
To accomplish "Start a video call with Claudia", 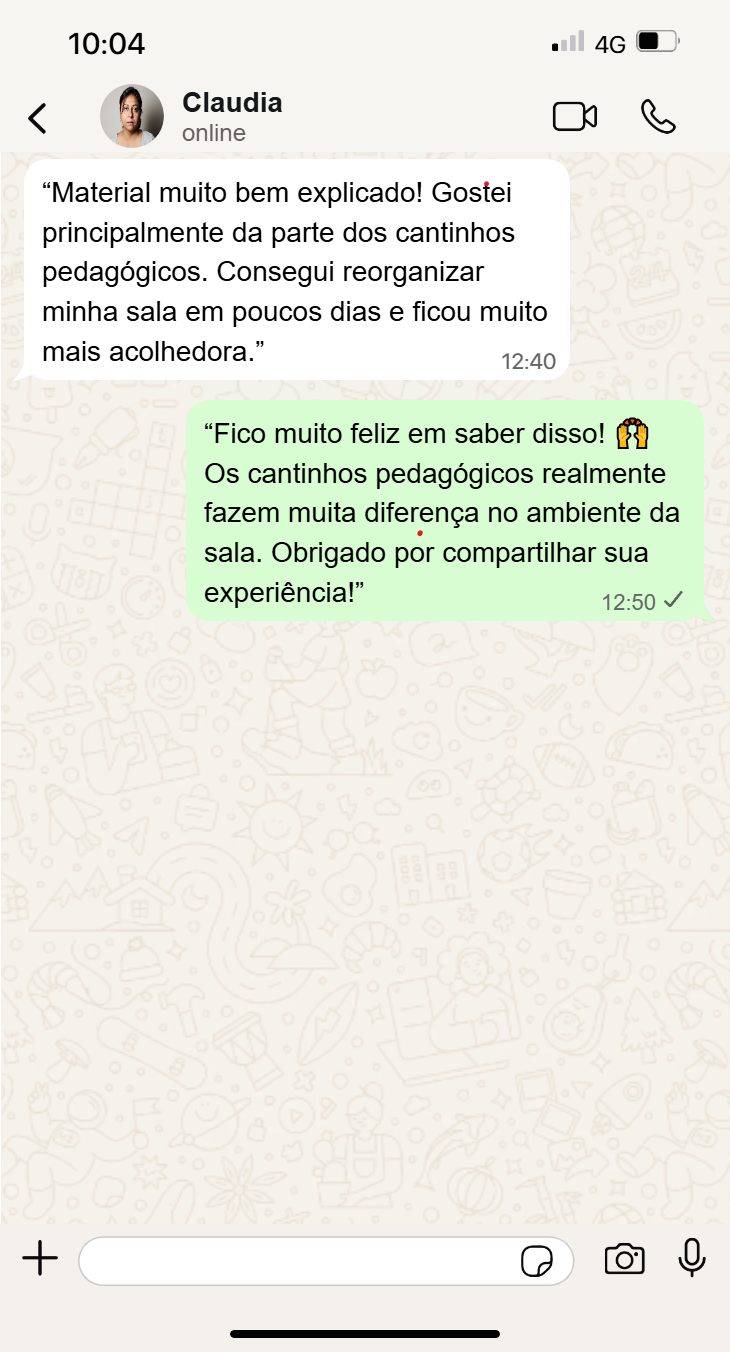I will [x=574, y=117].
